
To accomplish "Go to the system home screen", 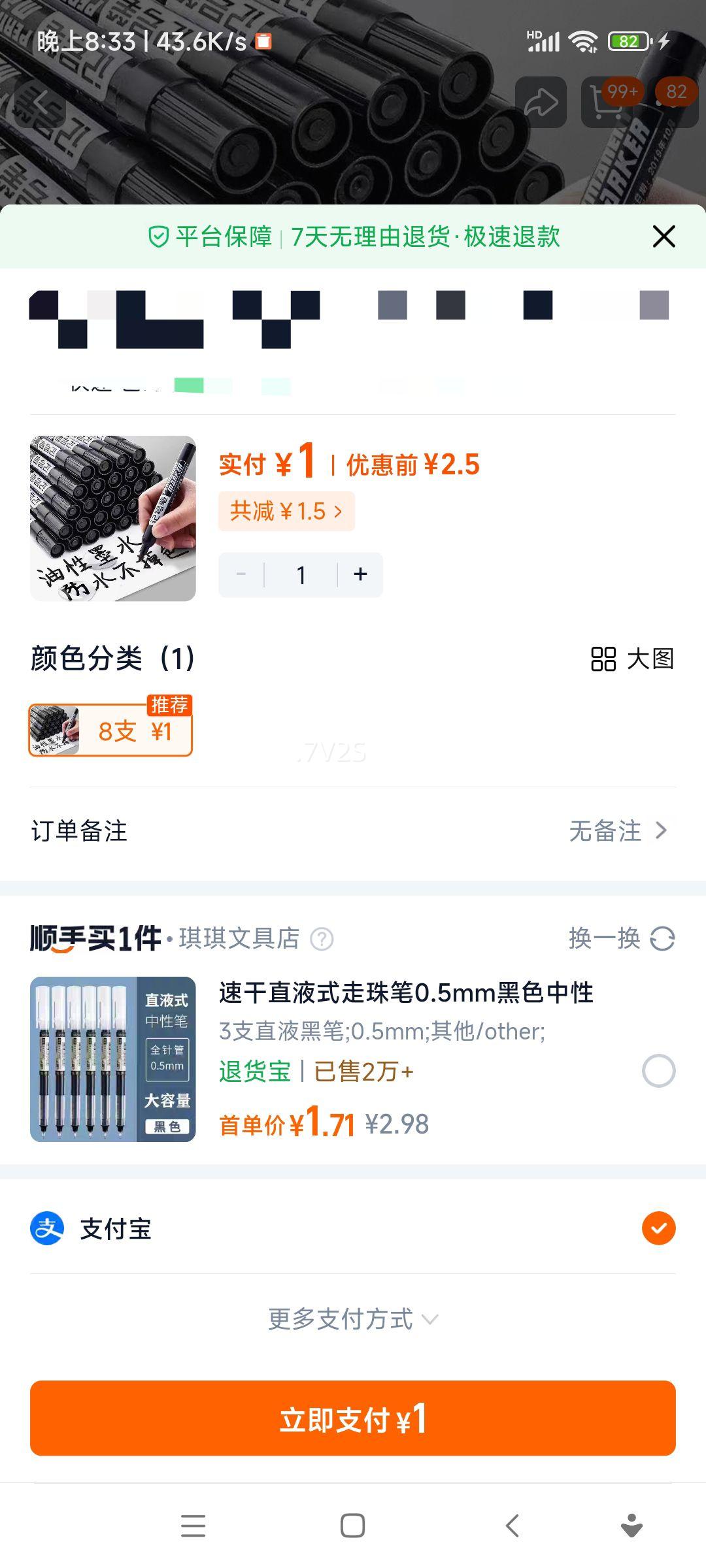I will pyautogui.click(x=353, y=1526).
